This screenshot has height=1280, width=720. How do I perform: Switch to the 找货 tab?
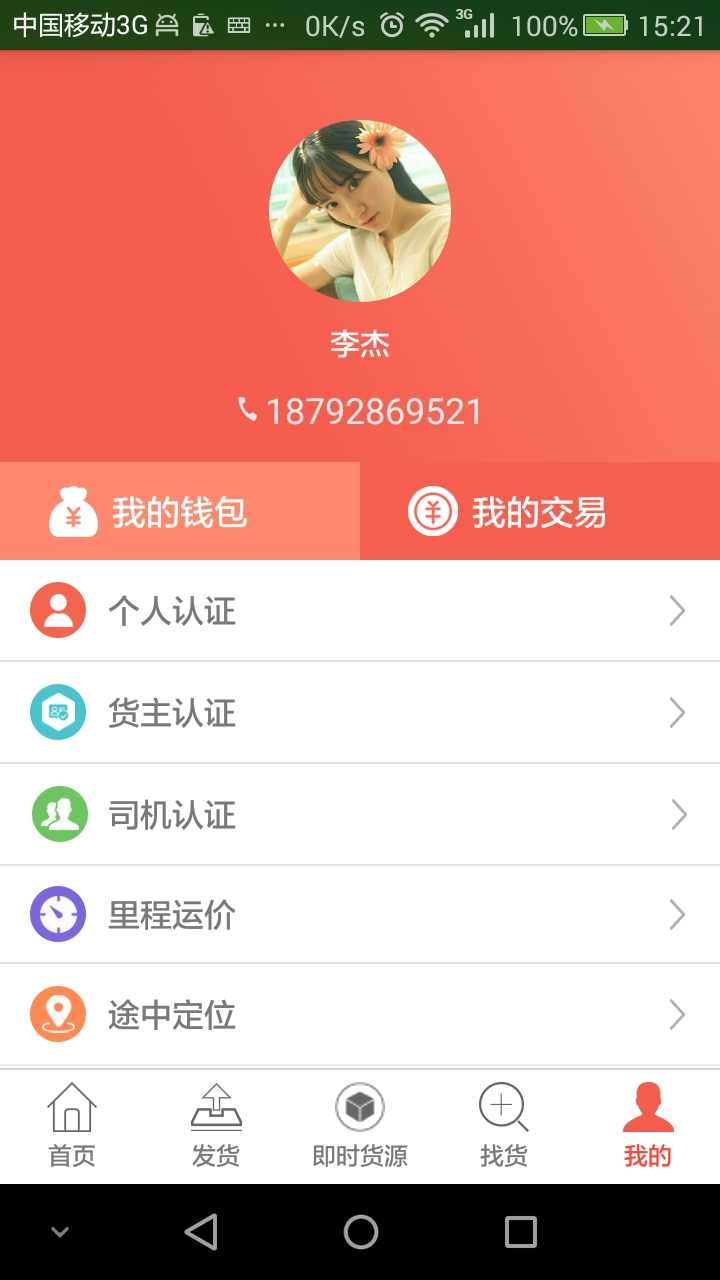504,1127
